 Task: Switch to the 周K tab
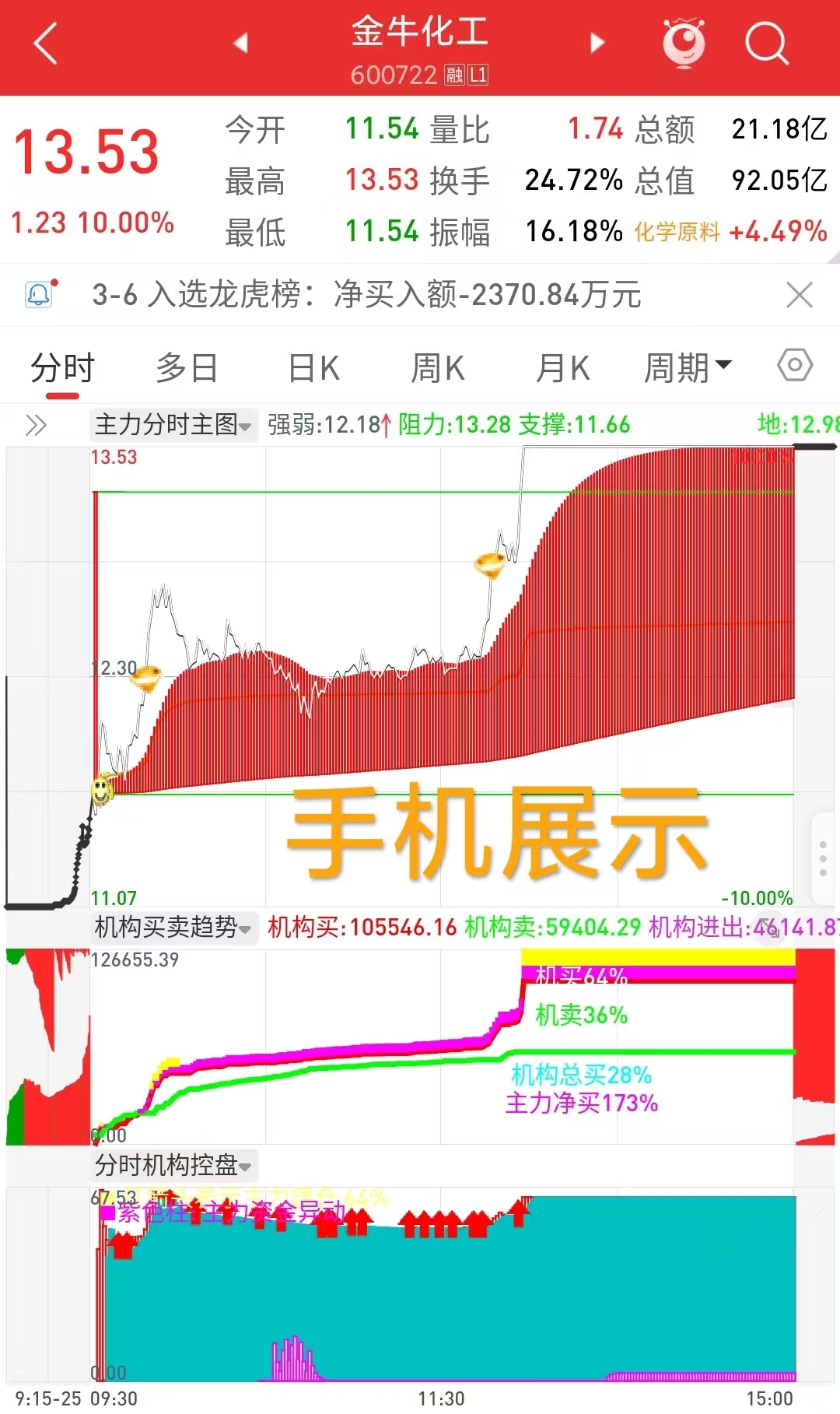437,368
